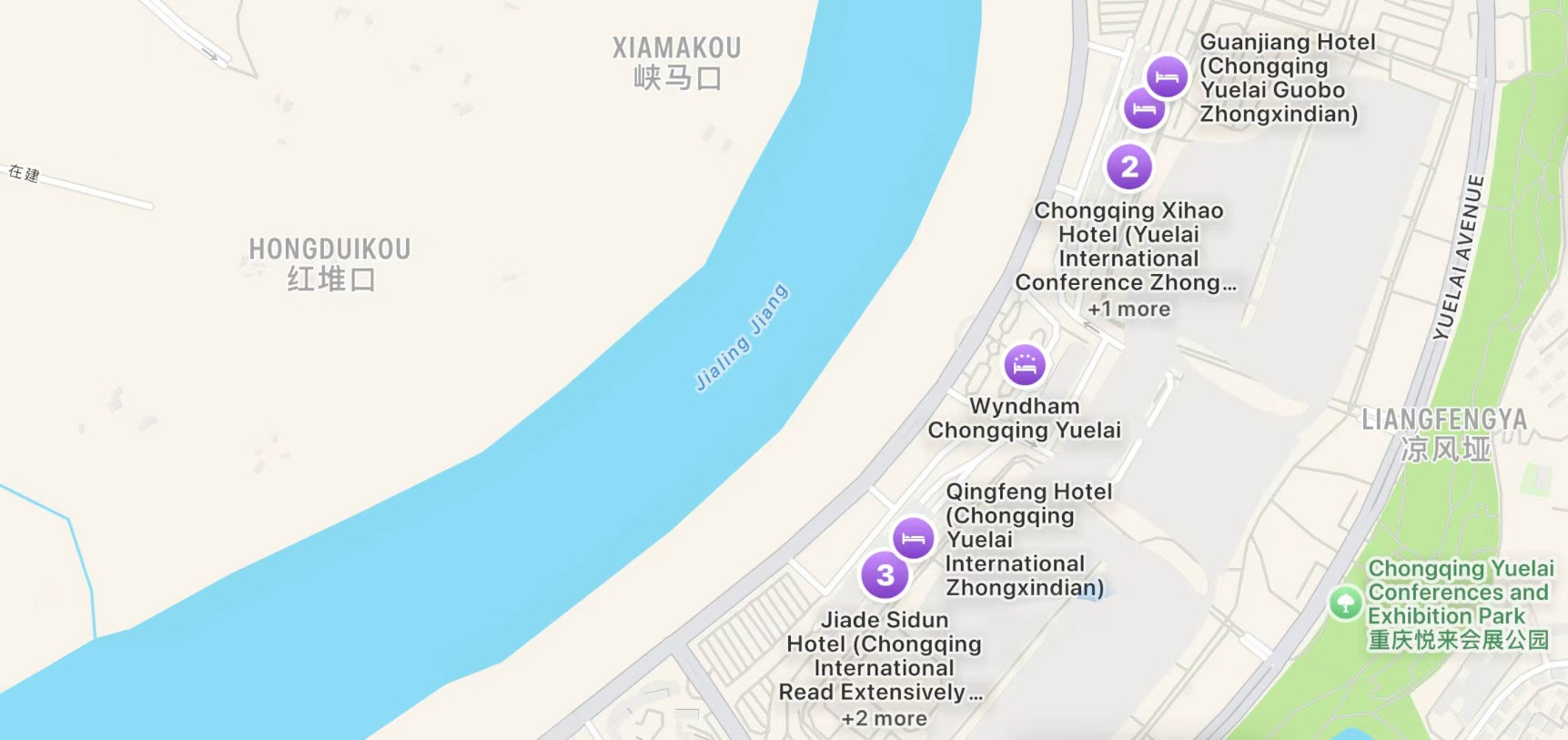The height and width of the screenshot is (740, 1568).
Task: Expand the cluster of 3 hotels
Action: [885, 575]
